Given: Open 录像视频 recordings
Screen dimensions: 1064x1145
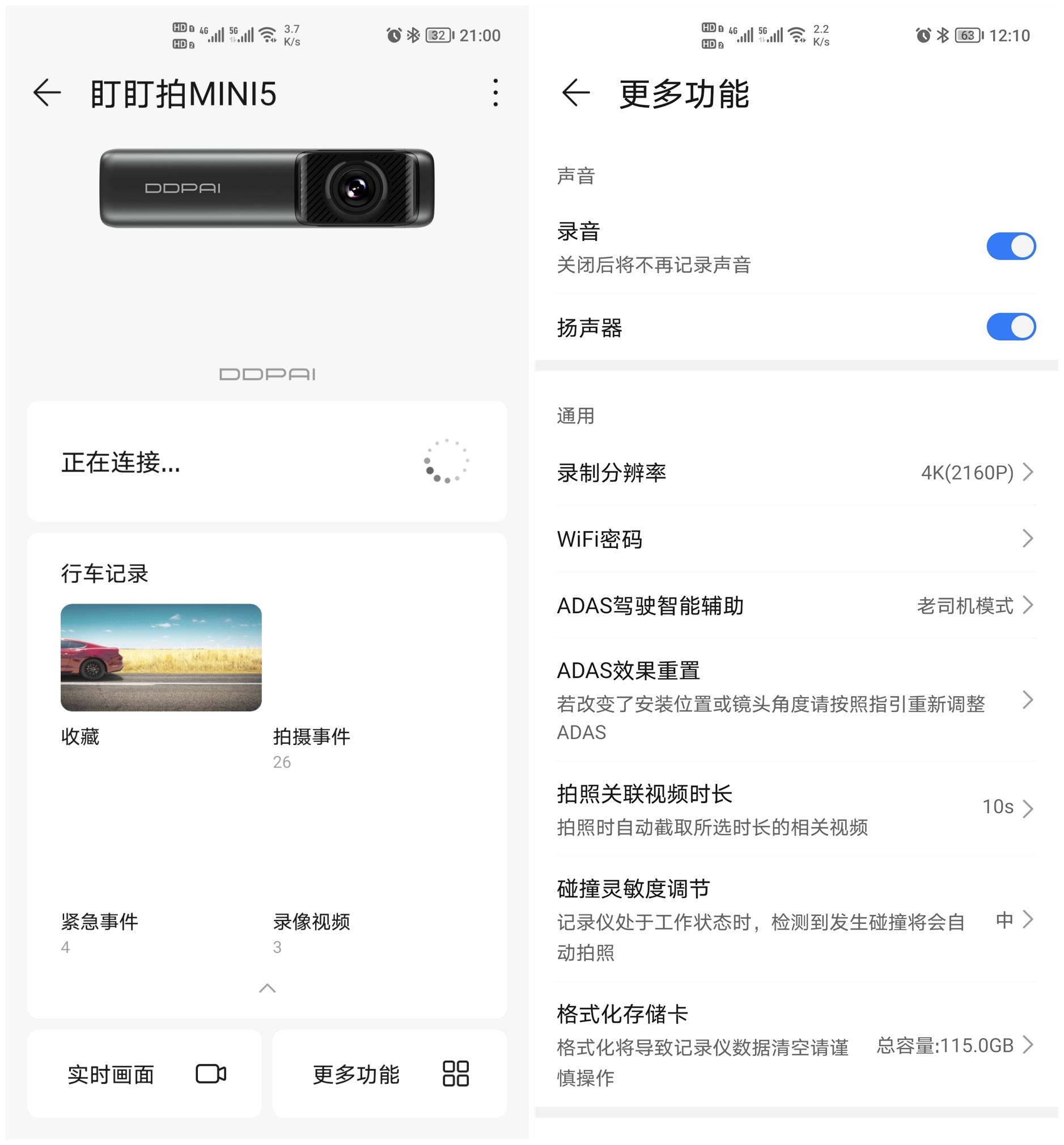Looking at the screenshot, I should (x=311, y=932).
